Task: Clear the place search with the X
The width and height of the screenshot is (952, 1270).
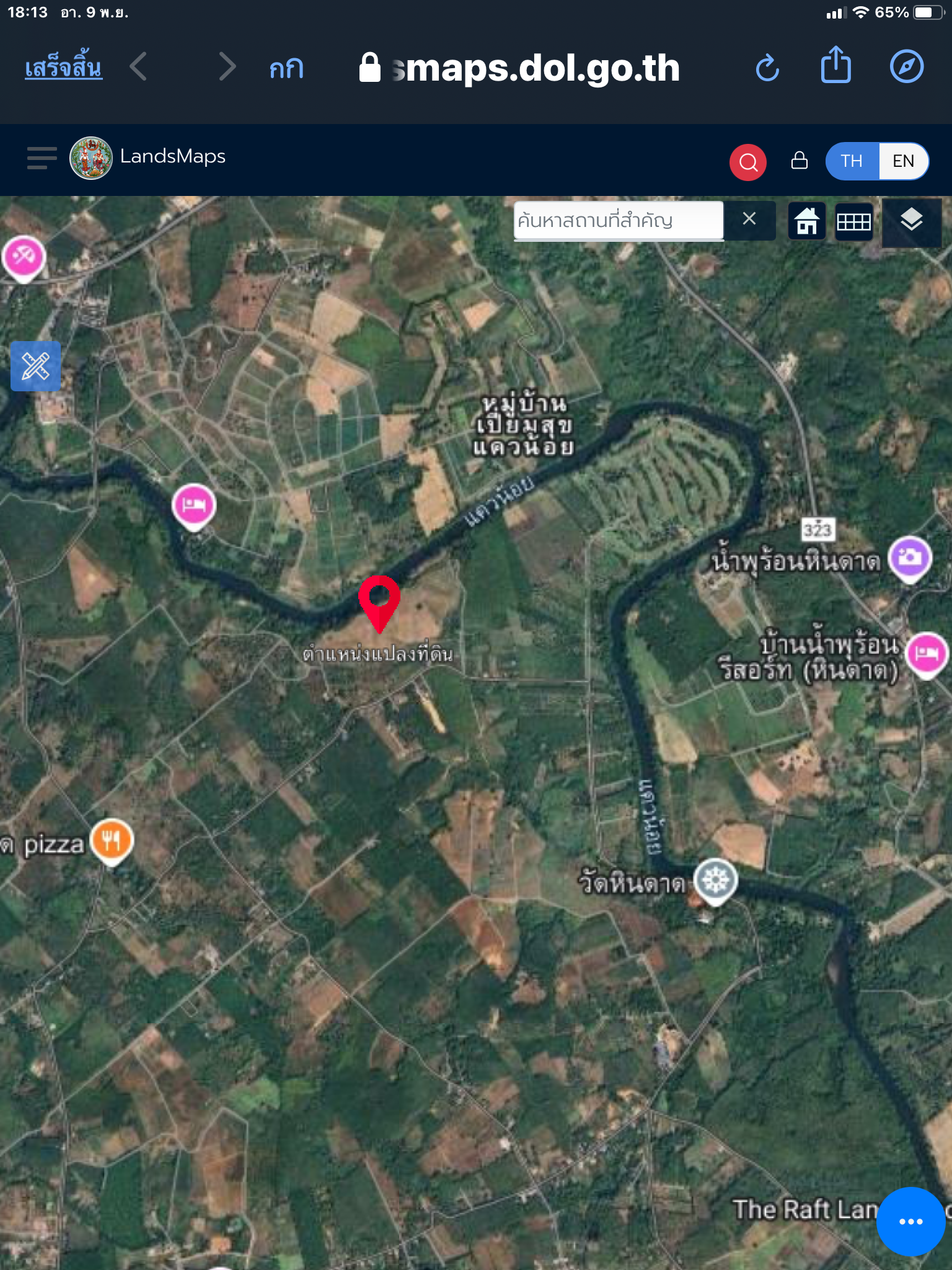Action: click(749, 219)
